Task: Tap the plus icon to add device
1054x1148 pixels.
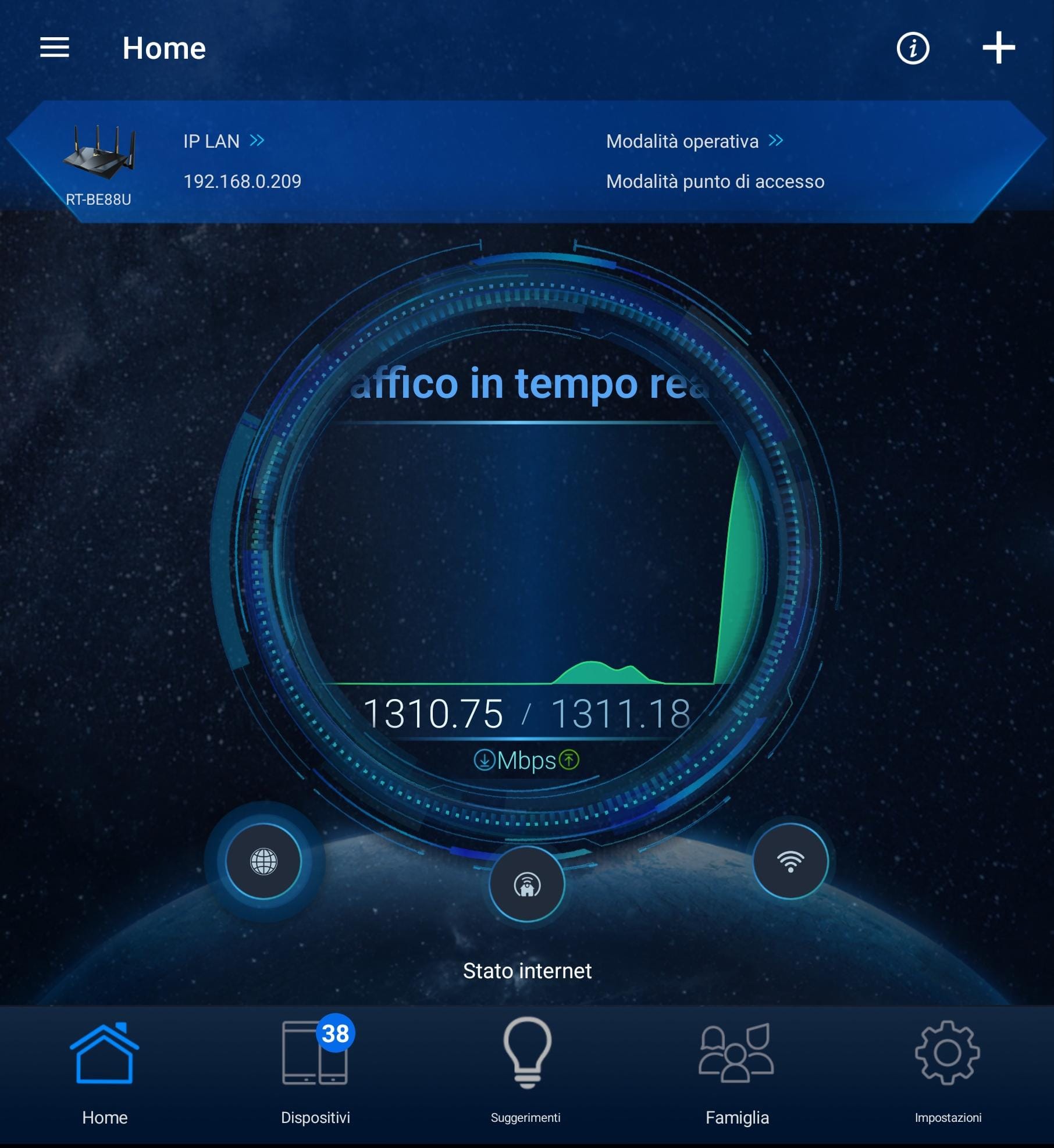Action: tap(998, 48)
